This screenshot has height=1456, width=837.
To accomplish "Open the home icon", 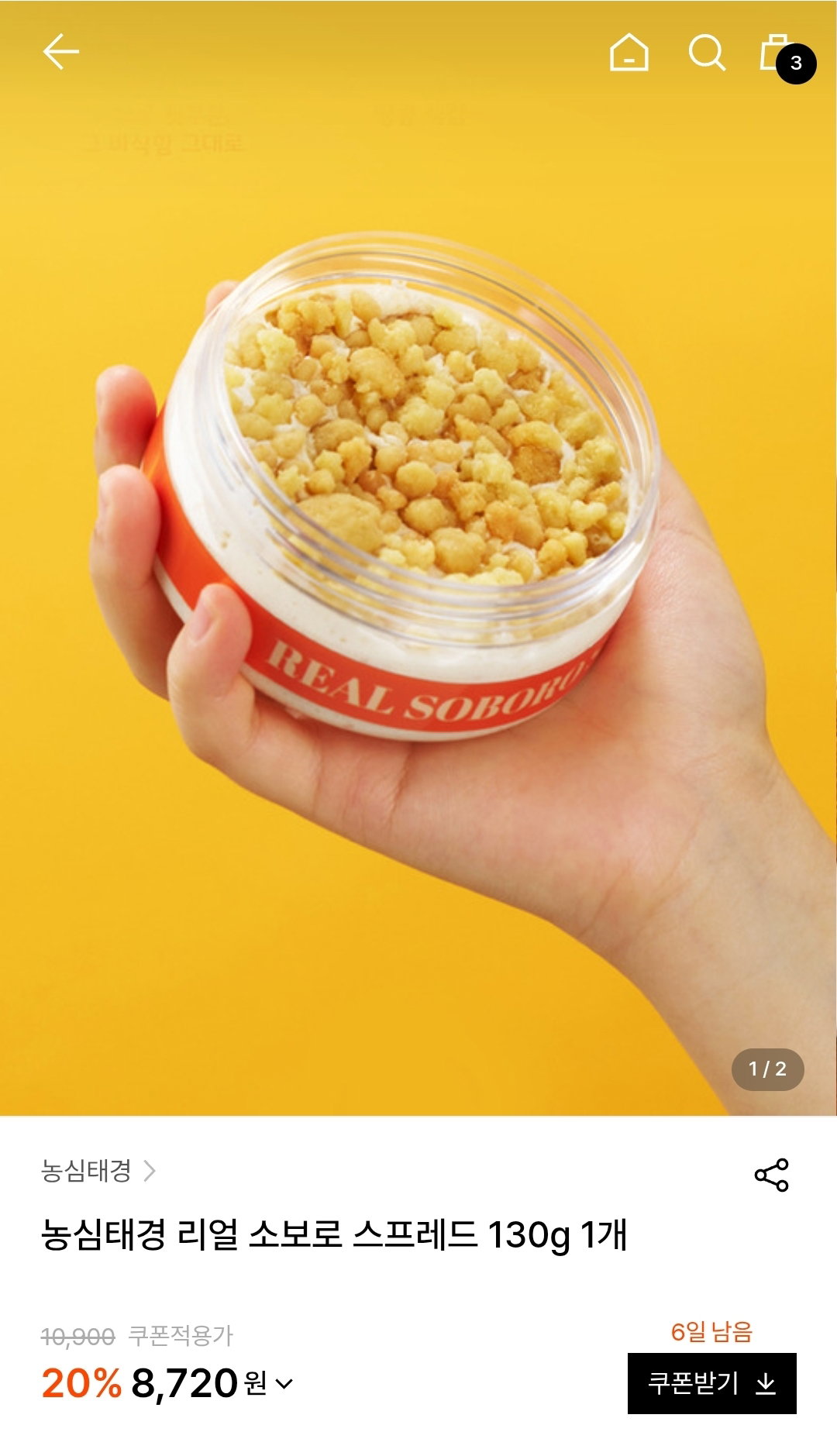I will 629,53.
